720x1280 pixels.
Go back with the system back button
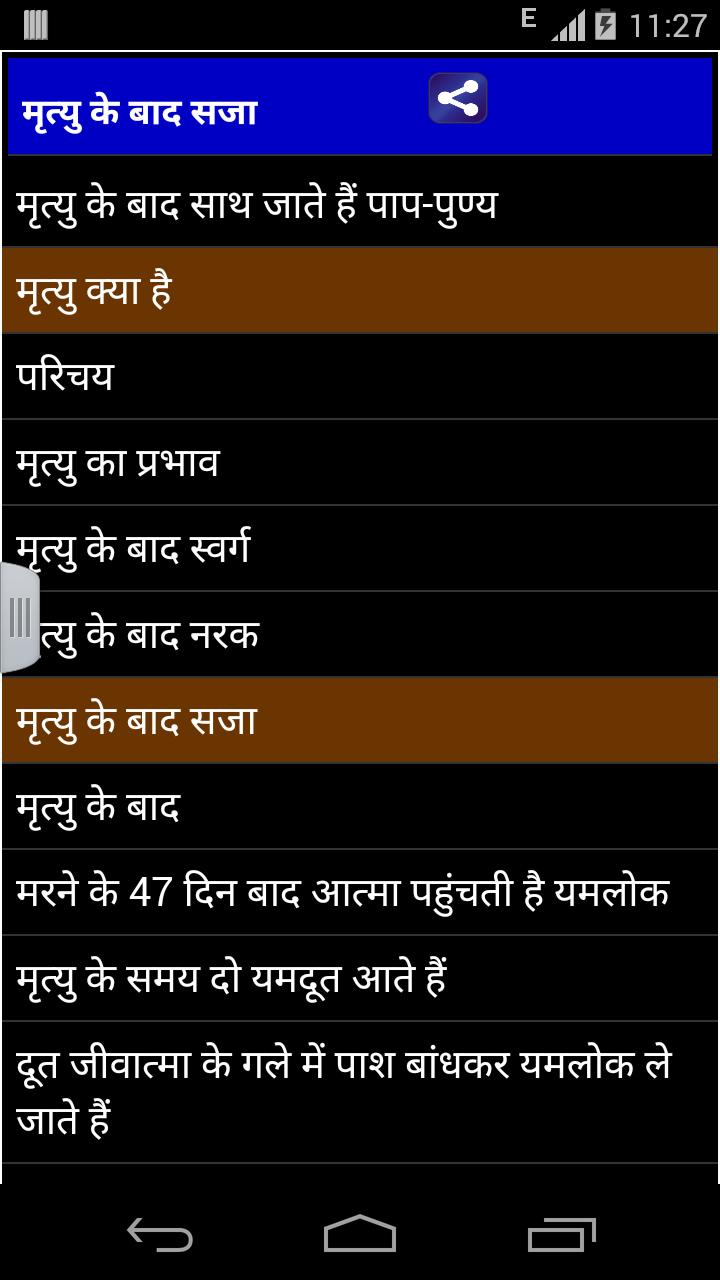coord(160,1234)
